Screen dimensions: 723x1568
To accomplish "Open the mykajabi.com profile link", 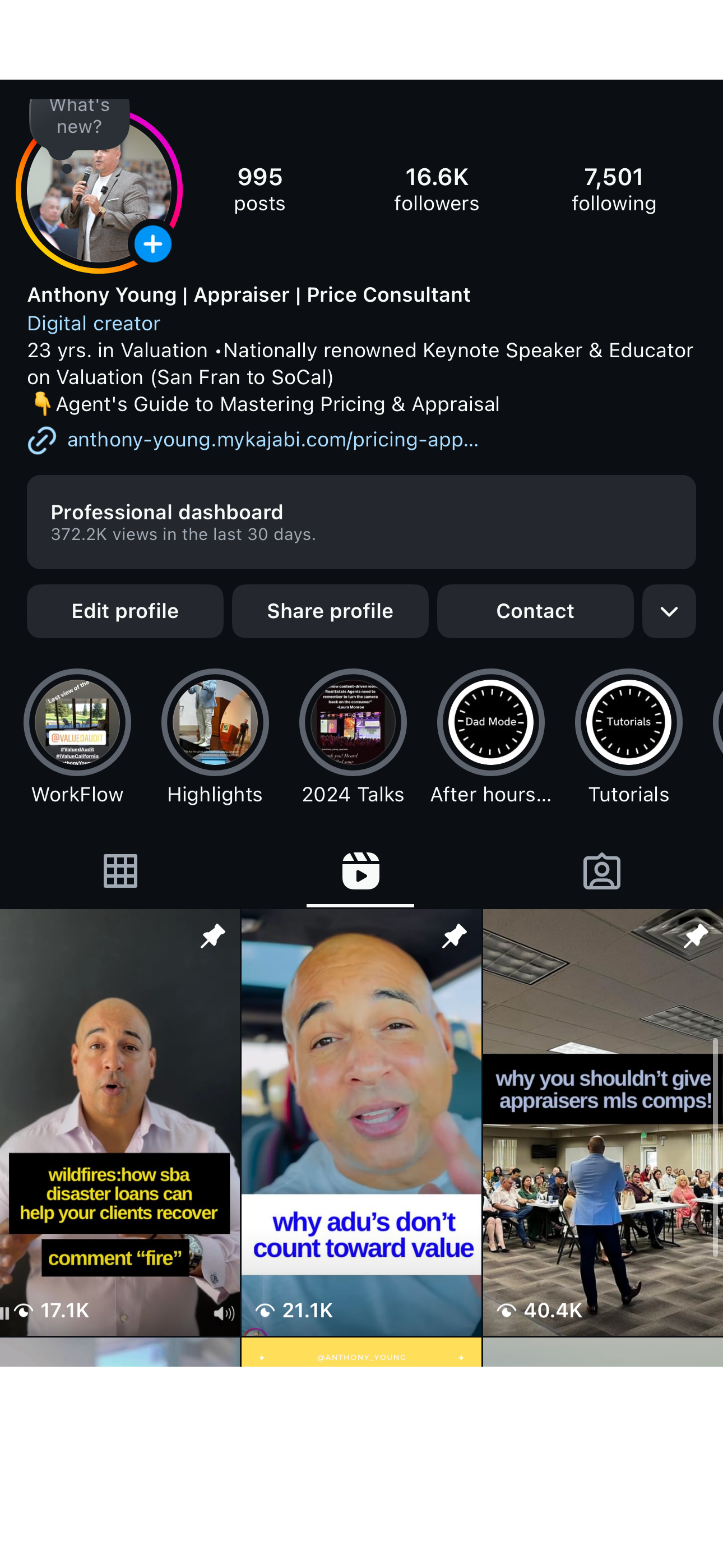I will pos(272,440).
